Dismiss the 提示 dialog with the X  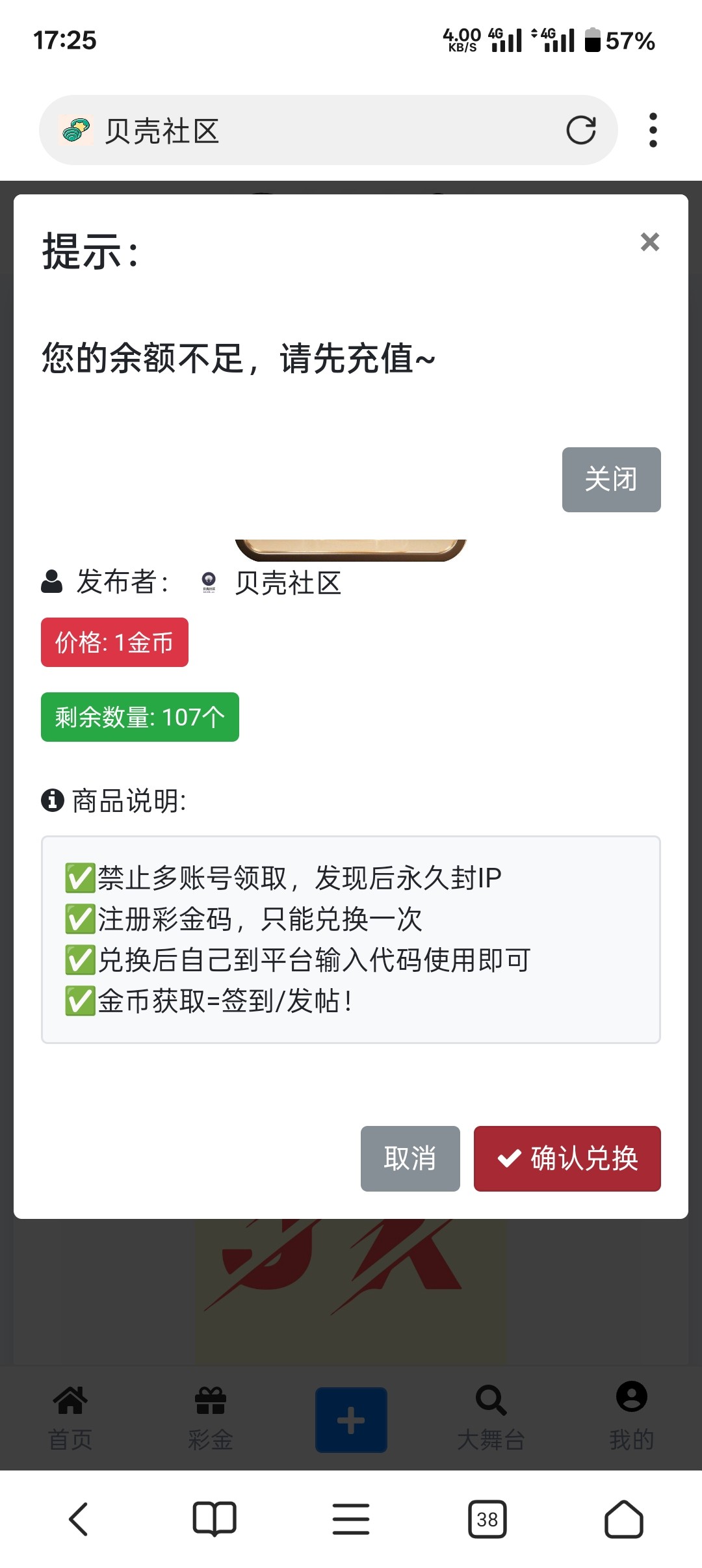(649, 242)
